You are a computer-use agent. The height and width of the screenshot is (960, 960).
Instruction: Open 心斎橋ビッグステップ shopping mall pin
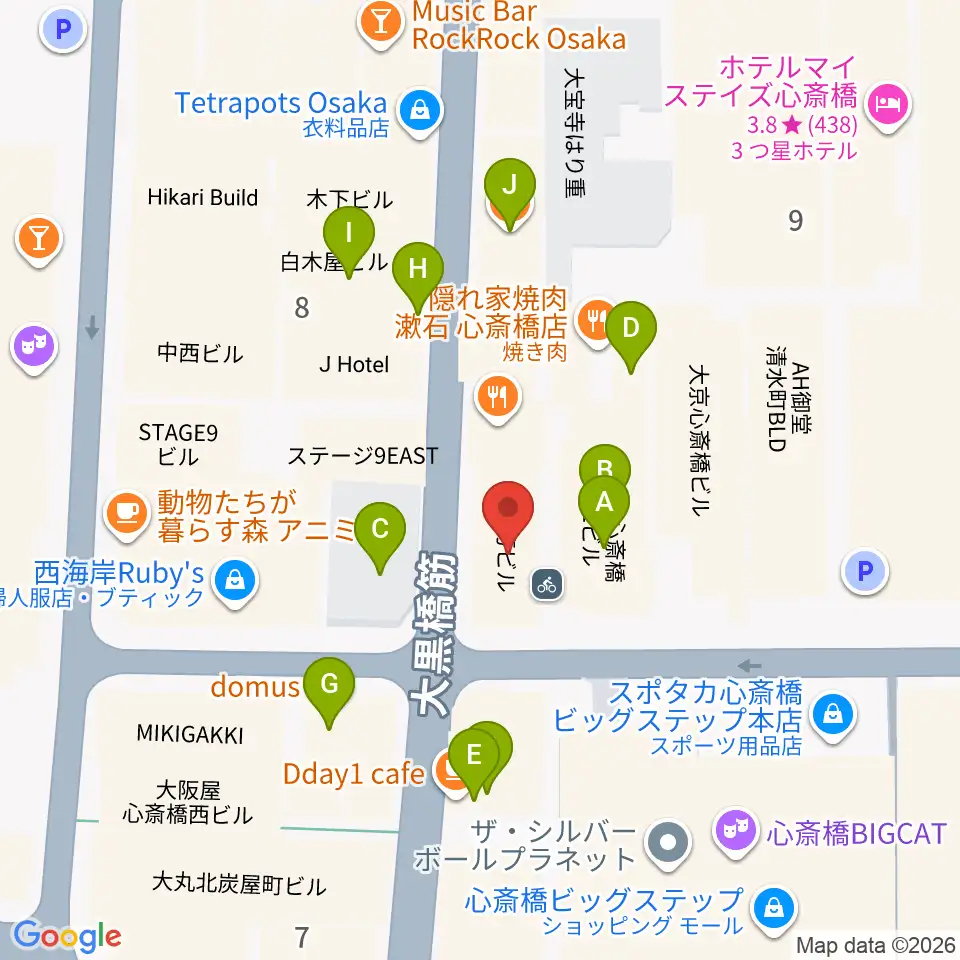[x=774, y=910]
